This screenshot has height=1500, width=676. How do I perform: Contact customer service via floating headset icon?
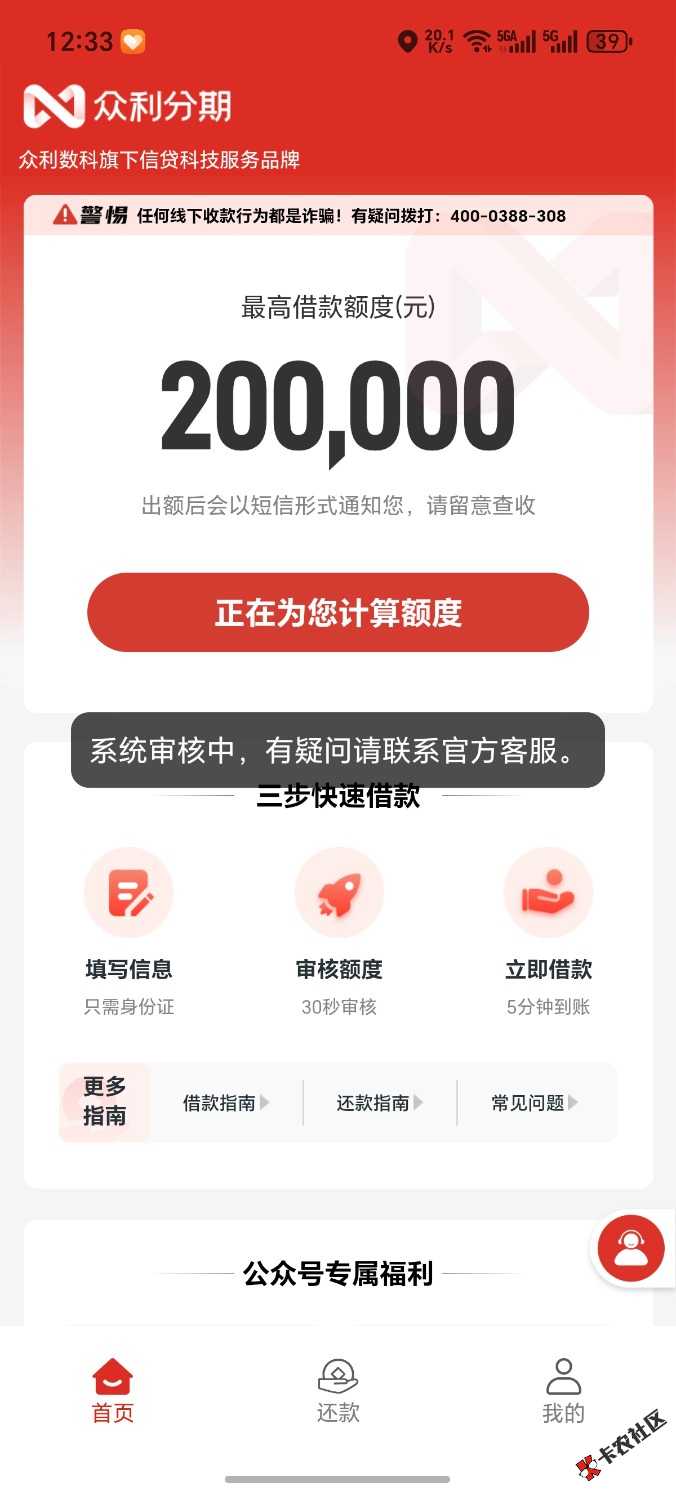(631, 1248)
